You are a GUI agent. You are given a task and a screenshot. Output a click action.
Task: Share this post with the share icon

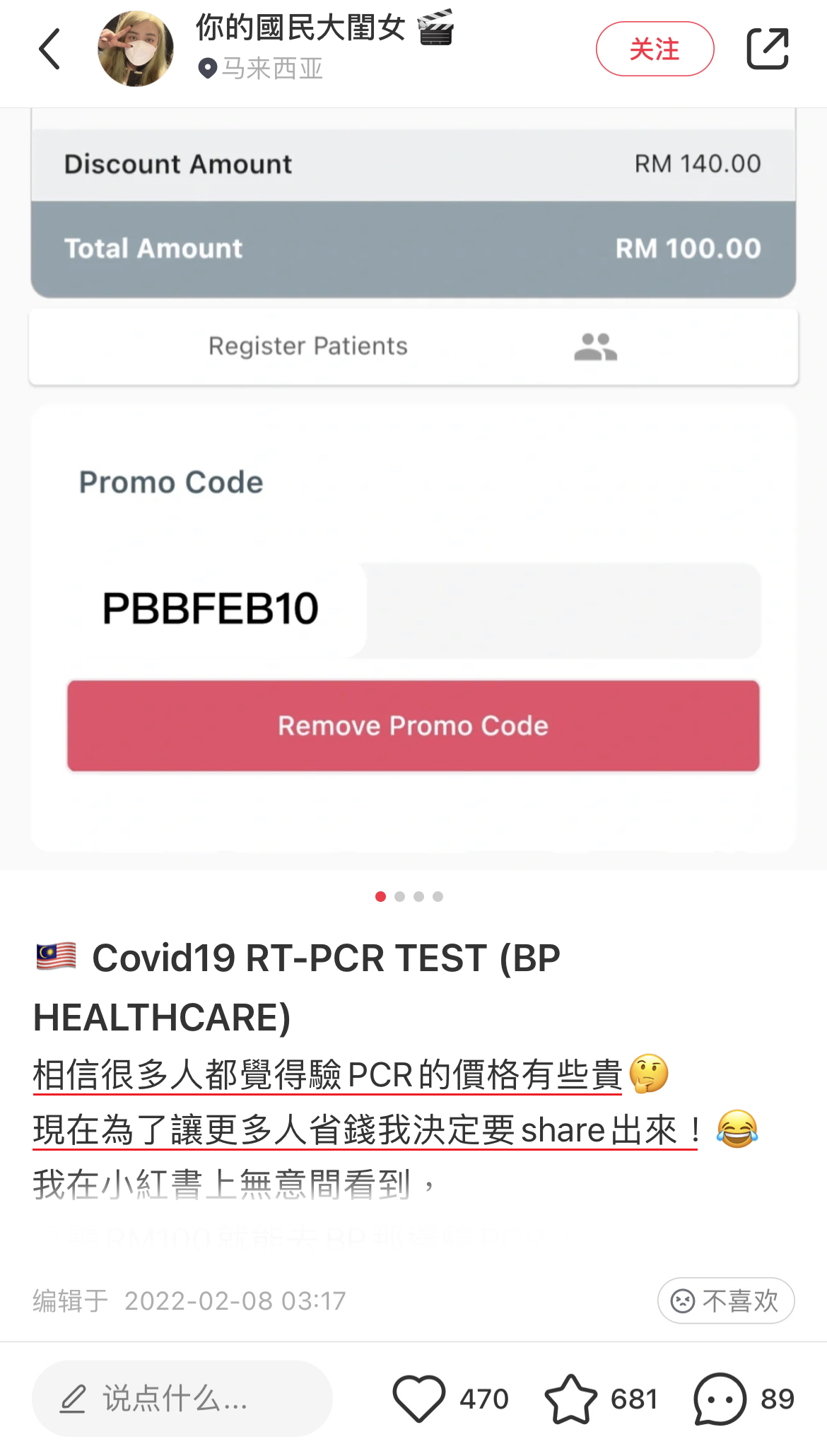768,49
